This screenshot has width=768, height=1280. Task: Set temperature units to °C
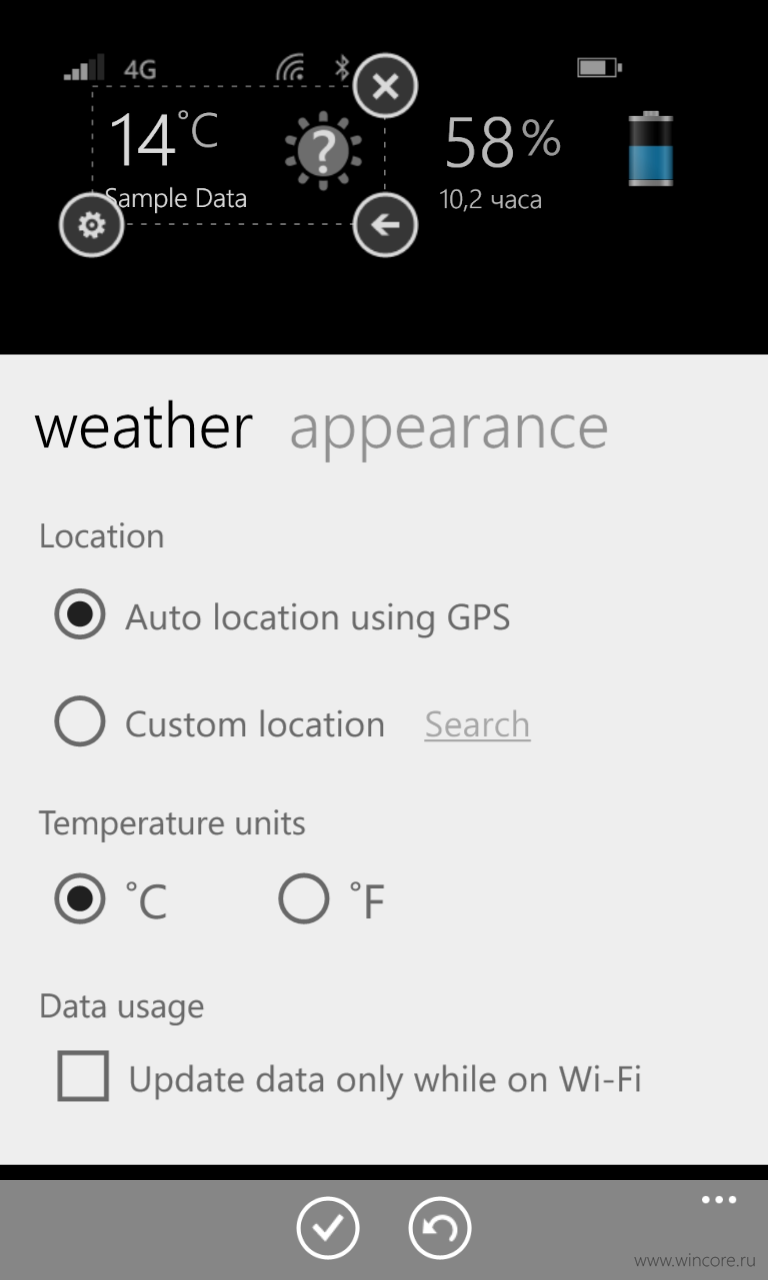[111, 900]
